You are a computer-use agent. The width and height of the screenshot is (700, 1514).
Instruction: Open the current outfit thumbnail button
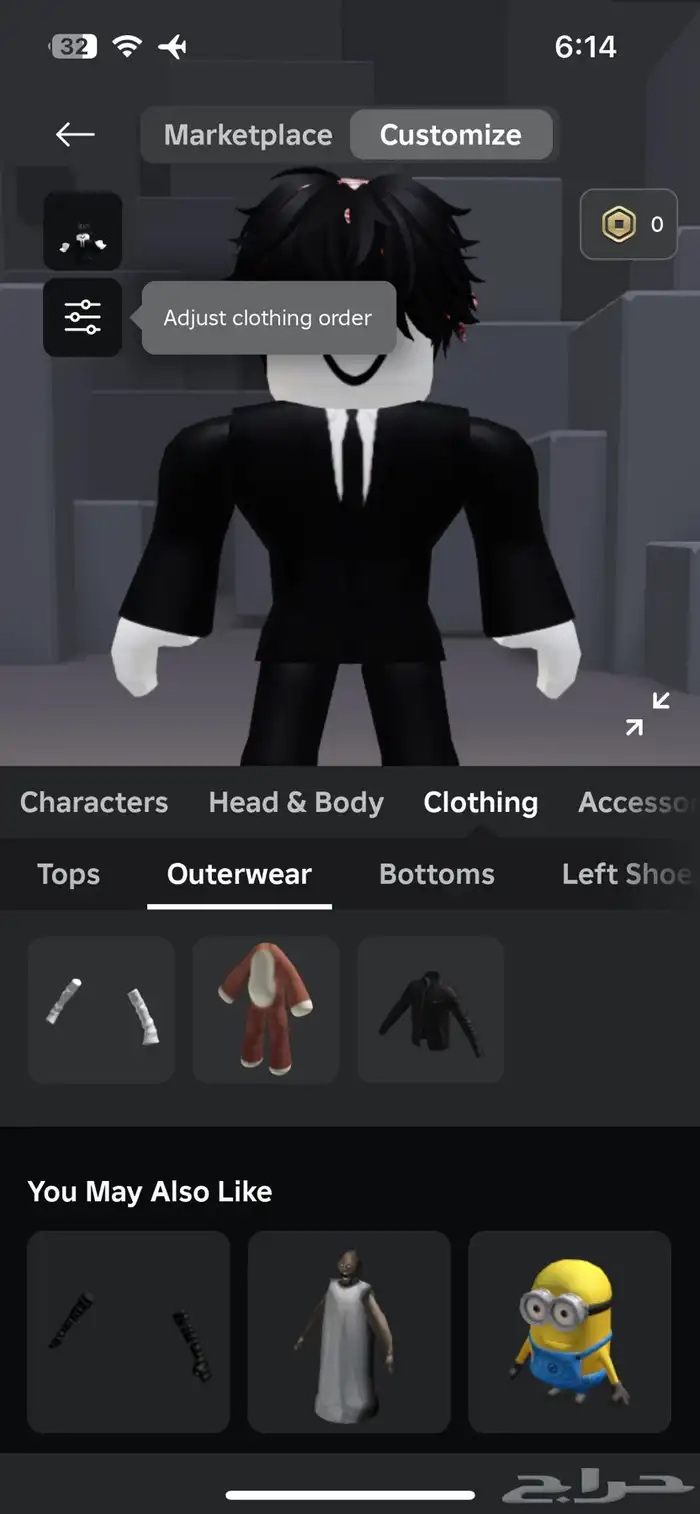(83, 231)
